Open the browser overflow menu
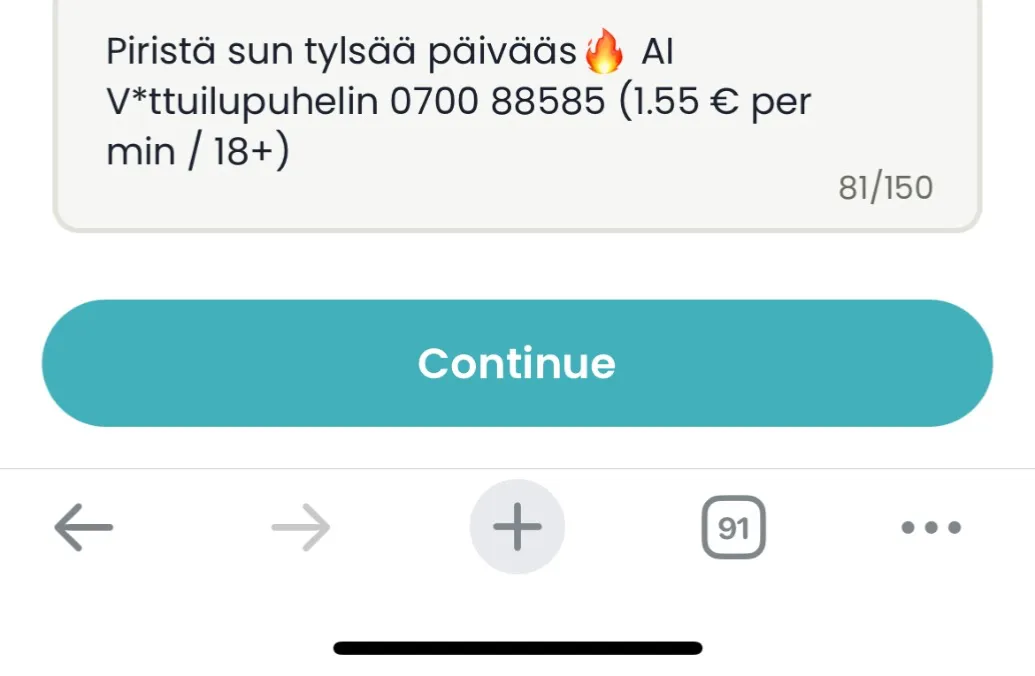The height and width of the screenshot is (676, 1035). click(930, 527)
